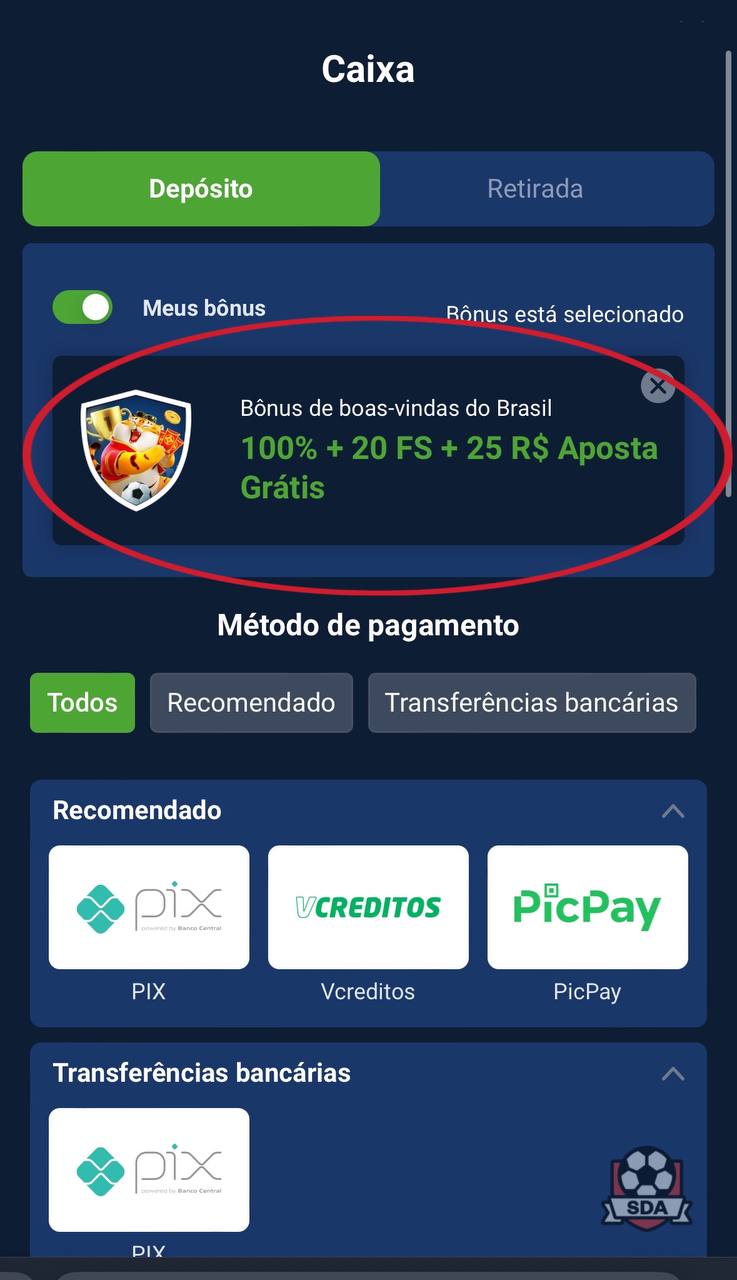Image resolution: width=737 pixels, height=1280 pixels.
Task: Select the Depósito tab
Action: (201, 189)
